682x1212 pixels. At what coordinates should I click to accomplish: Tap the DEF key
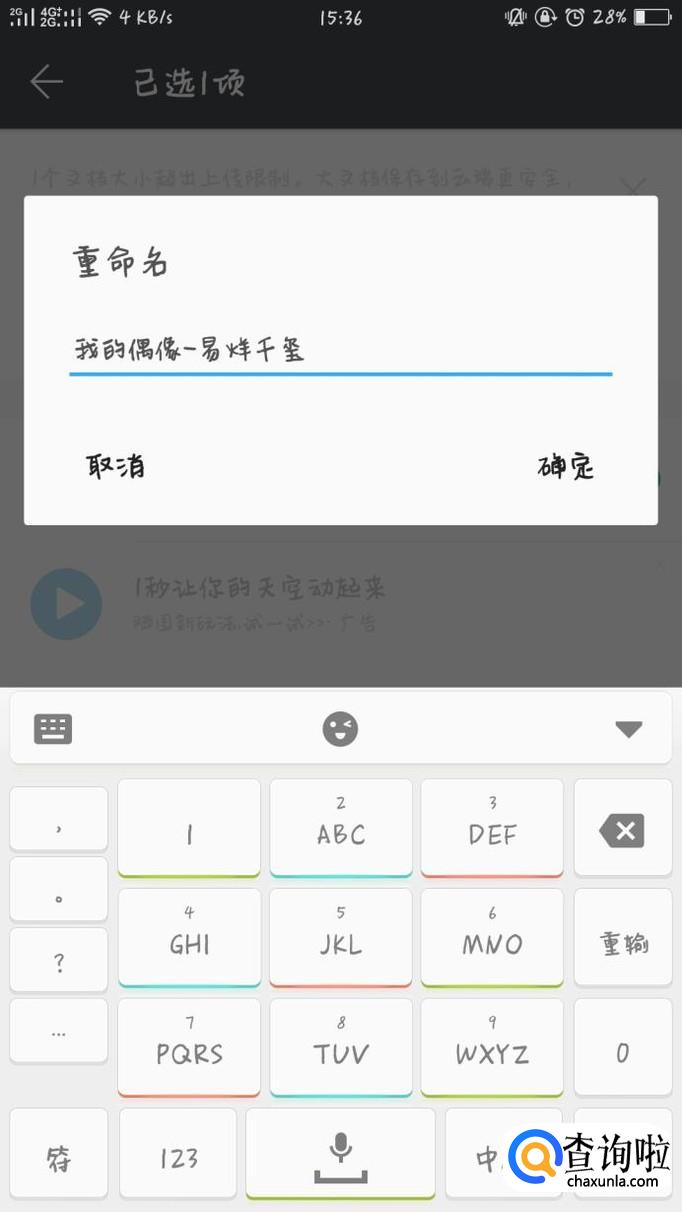coord(492,828)
